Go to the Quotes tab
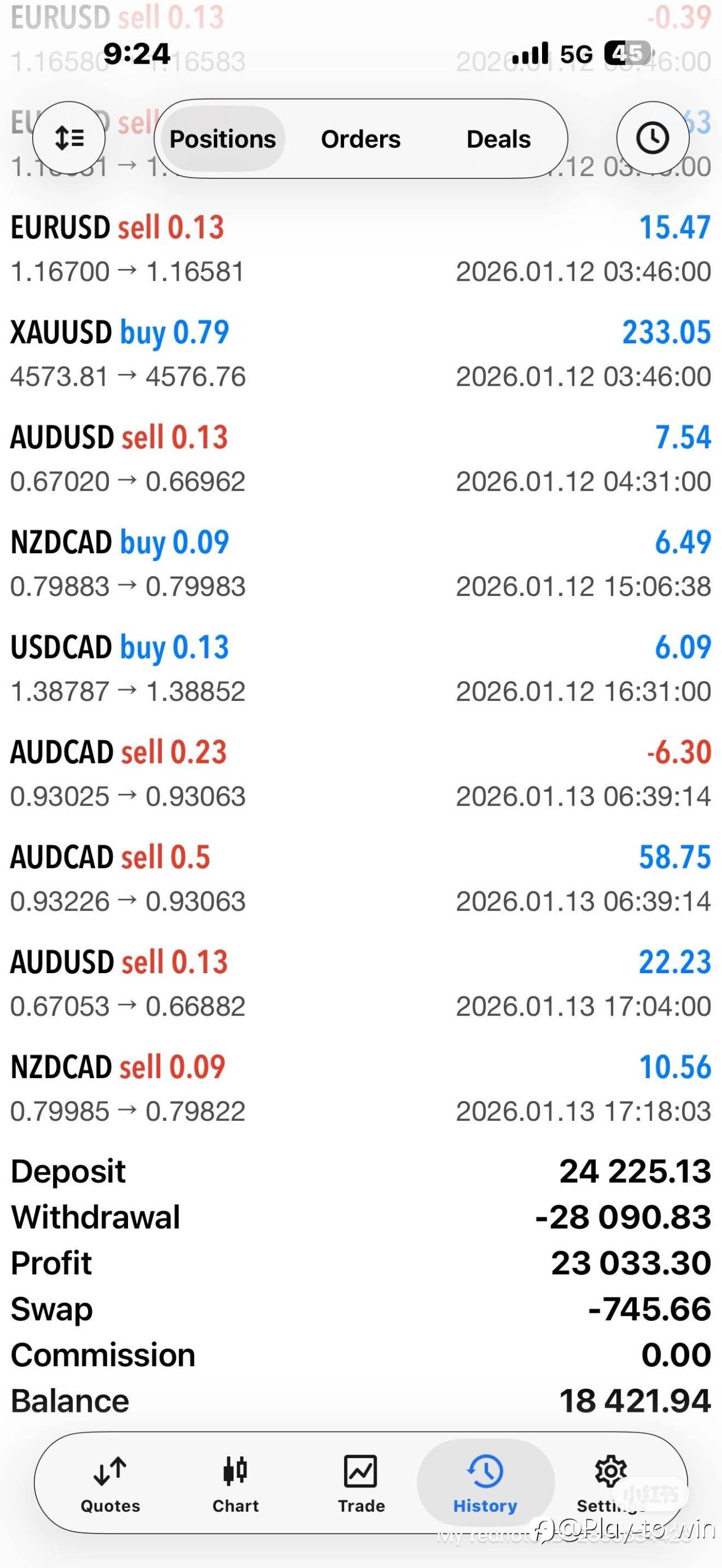 point(110,1483)
